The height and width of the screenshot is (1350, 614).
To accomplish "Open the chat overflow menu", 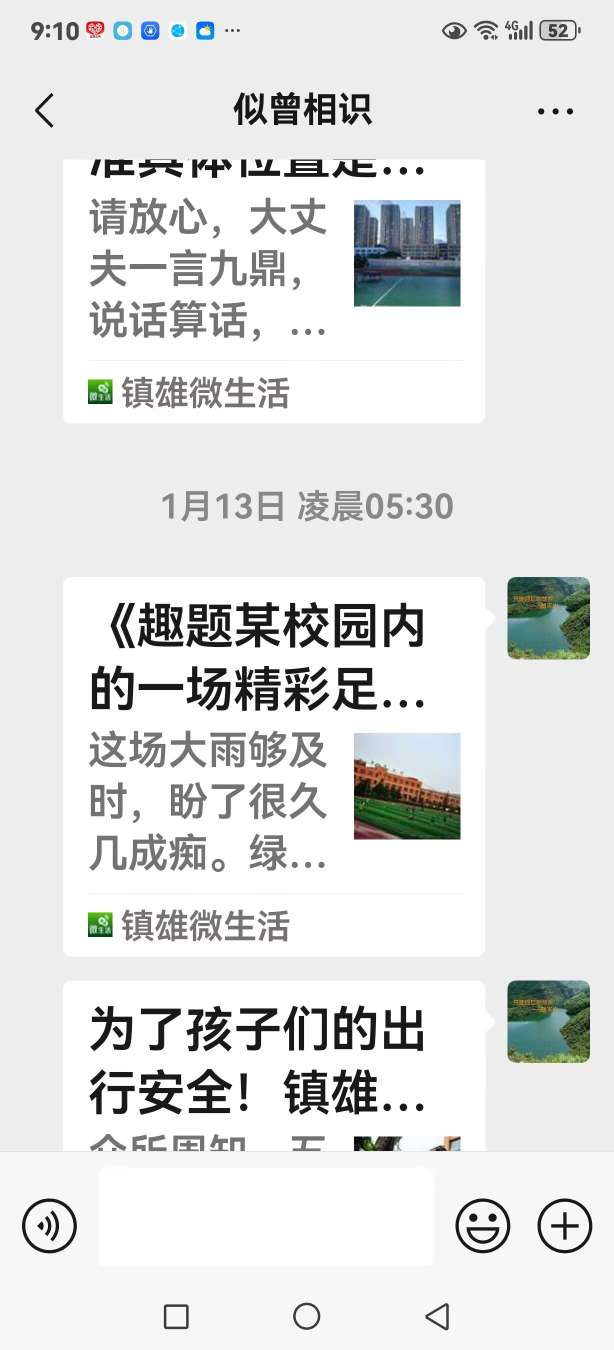I will tap(555, 111).
